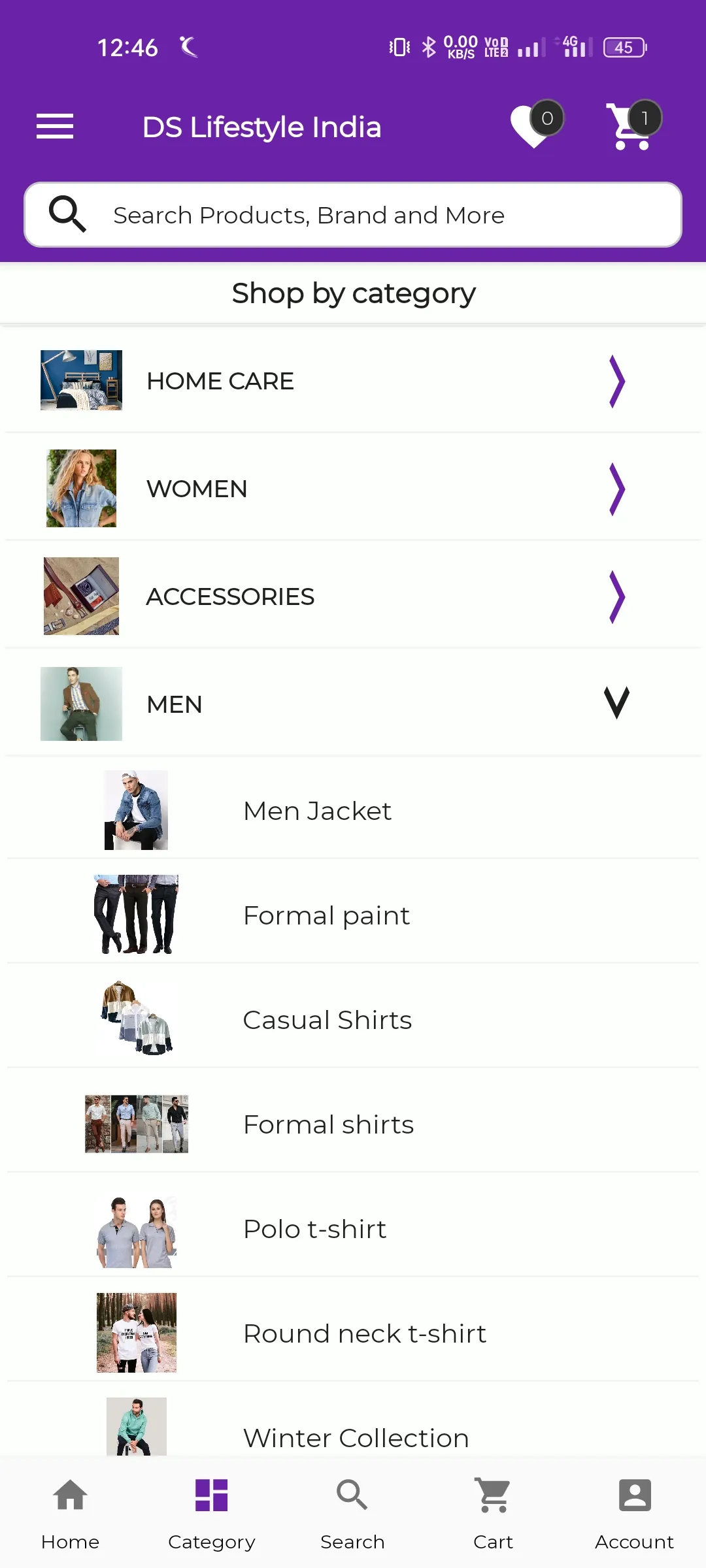706x1568 pixels.
Task: Open the cart icon in the header
Action: 631,125
